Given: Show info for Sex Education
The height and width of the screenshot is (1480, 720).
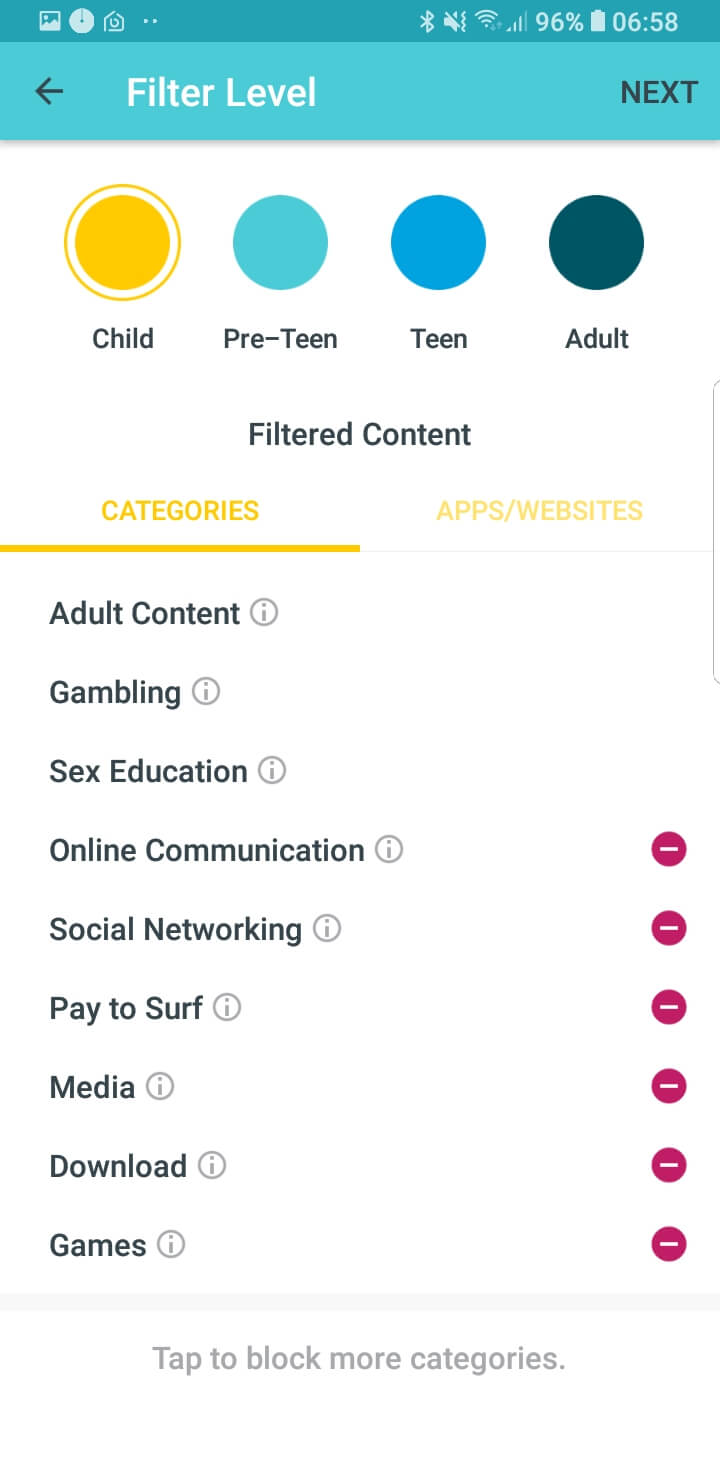Looking at the screenshot, I should [x=272, y=770].
